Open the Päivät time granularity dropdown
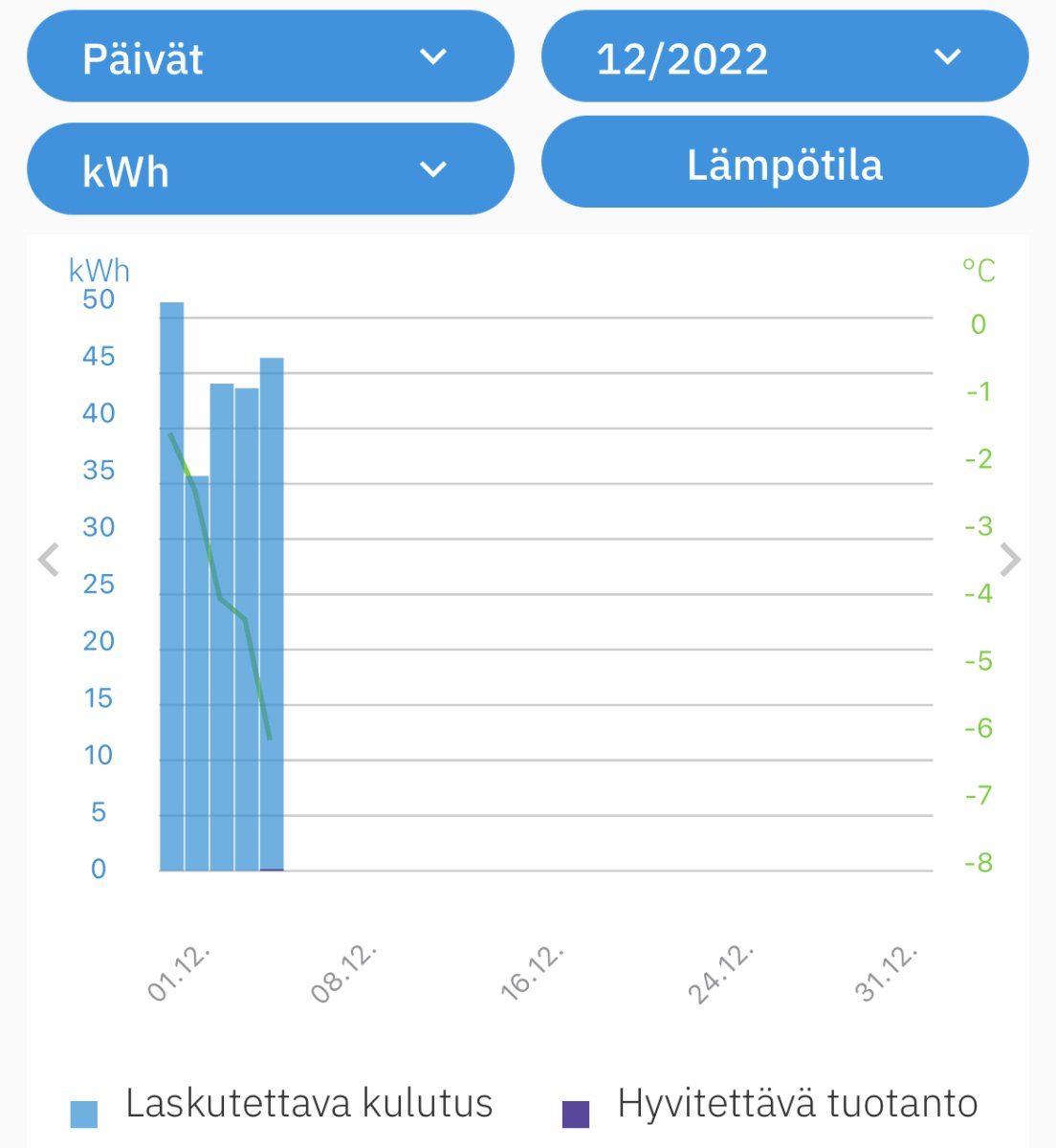 pyautogui.click(x=270, y=57)
